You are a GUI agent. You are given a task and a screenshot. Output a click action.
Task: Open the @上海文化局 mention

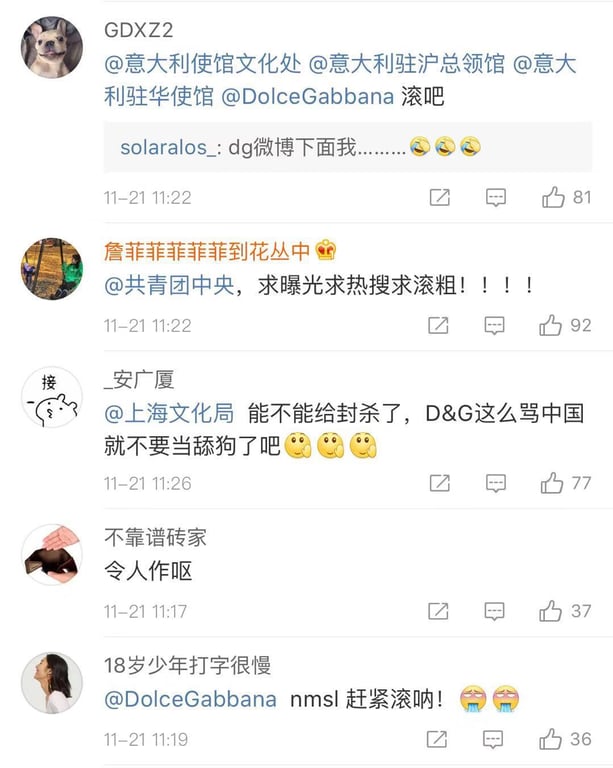click(170, 413)
